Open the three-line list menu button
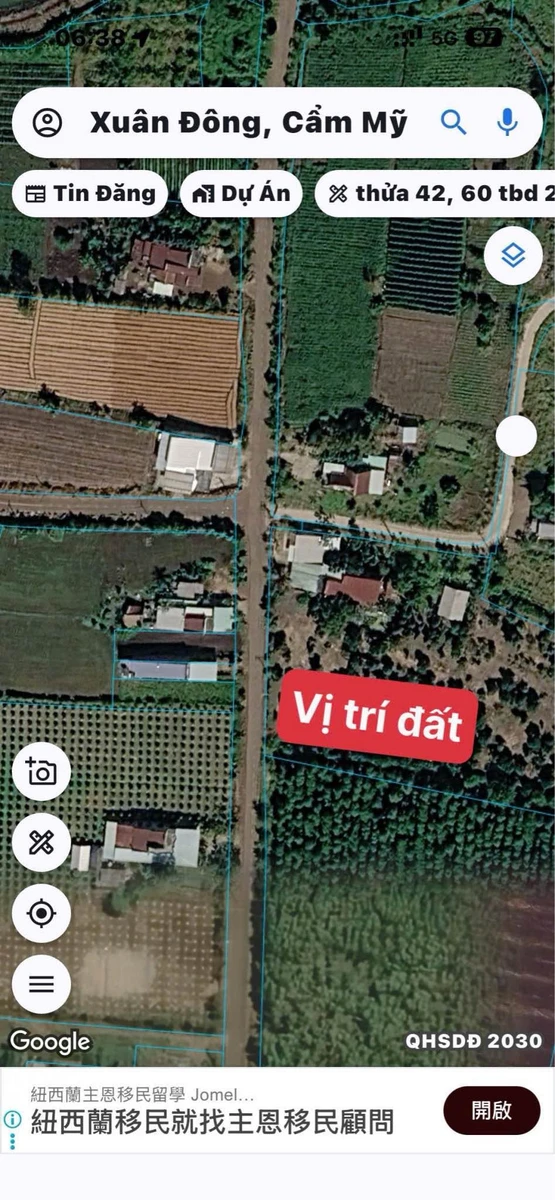Screen dimensions: 555x1200 (41, 984)
